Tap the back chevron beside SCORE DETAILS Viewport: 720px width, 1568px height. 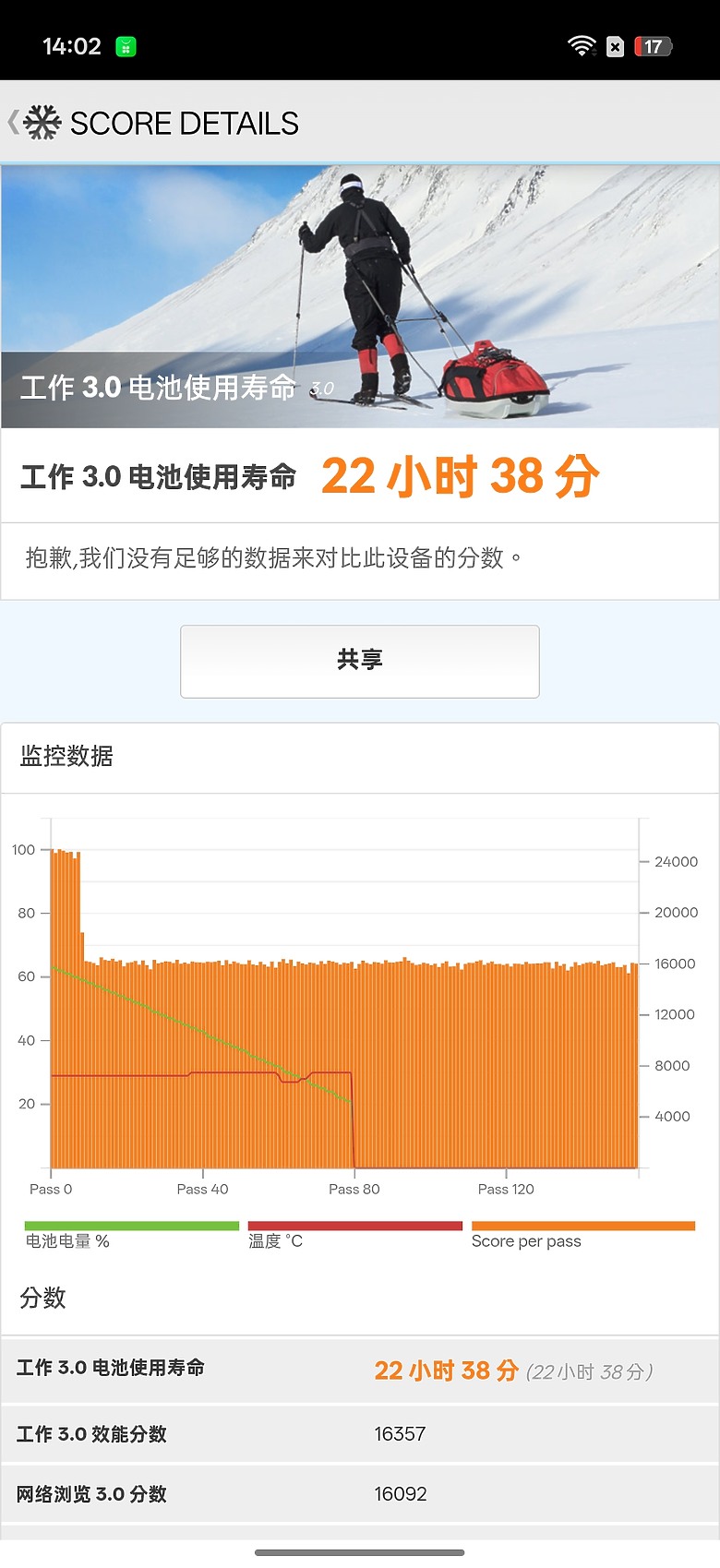click(x=13, y=120)
